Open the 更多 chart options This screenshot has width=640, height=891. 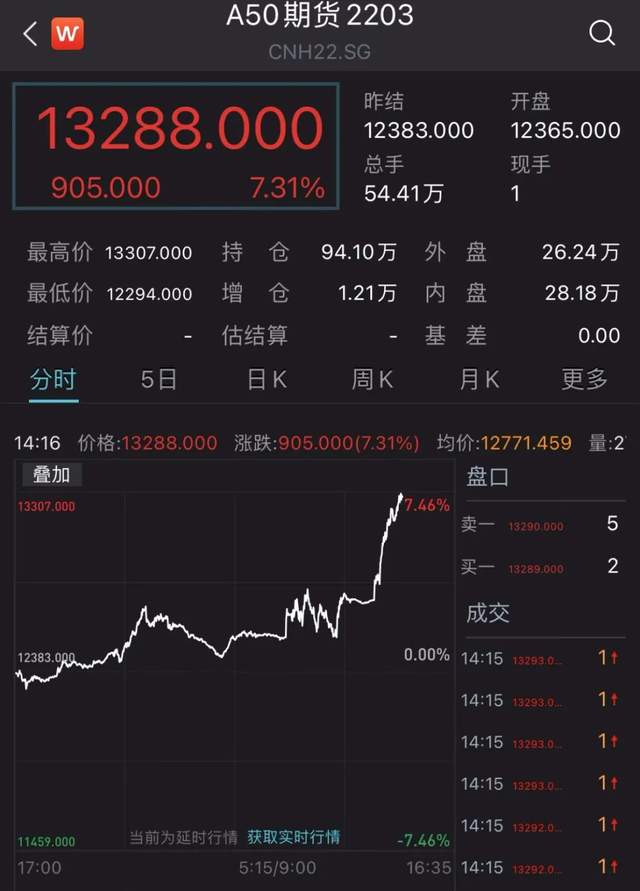pos(585,380)
